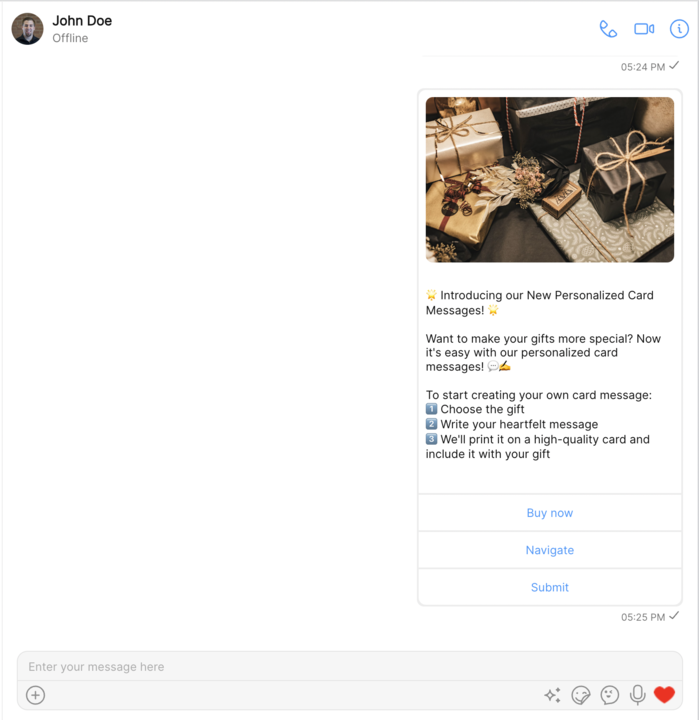Tap the Navigate button
This screenshot has width=699, height=720.
[x=549, y=550]
